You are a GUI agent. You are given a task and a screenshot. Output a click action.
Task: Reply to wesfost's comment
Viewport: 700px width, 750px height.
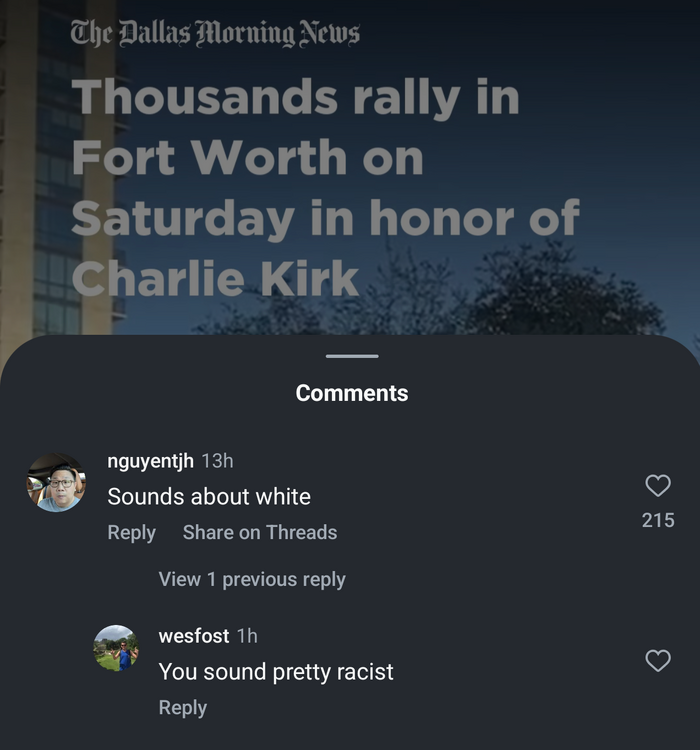182,708
